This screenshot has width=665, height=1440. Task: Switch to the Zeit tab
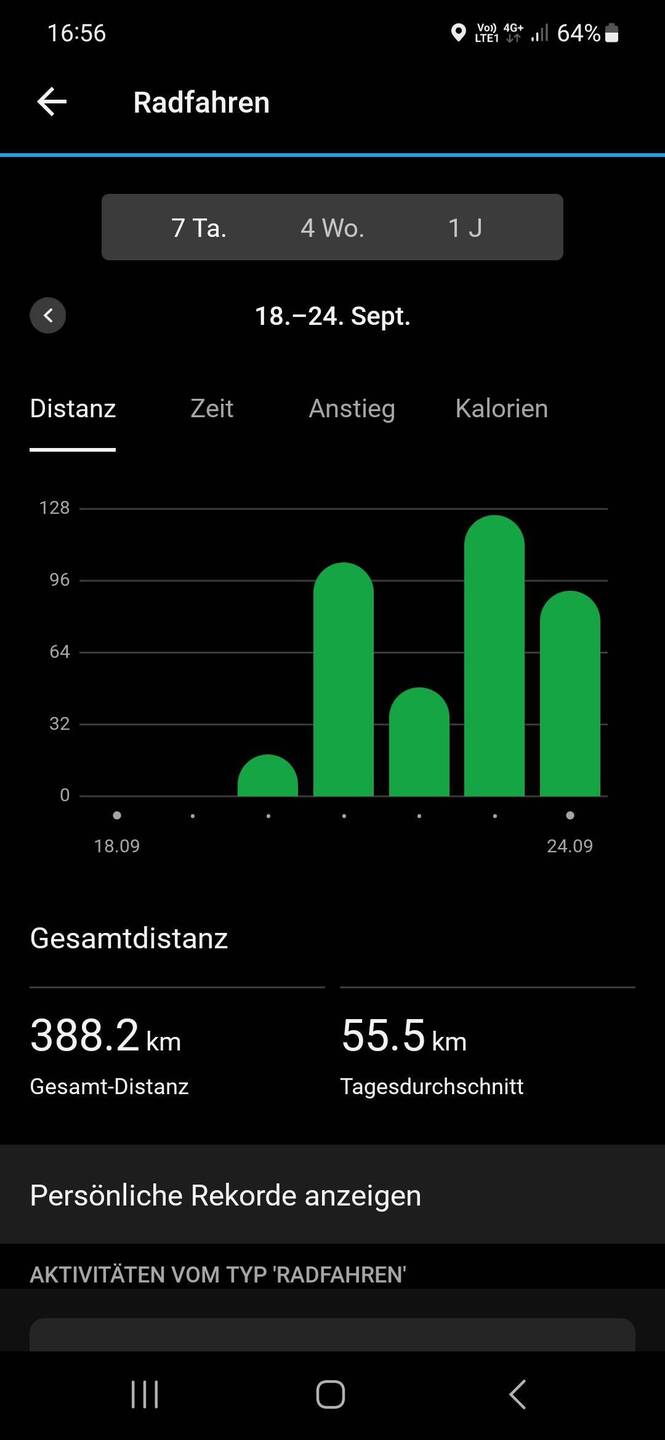pyautogui.click(x=212, y=409)
